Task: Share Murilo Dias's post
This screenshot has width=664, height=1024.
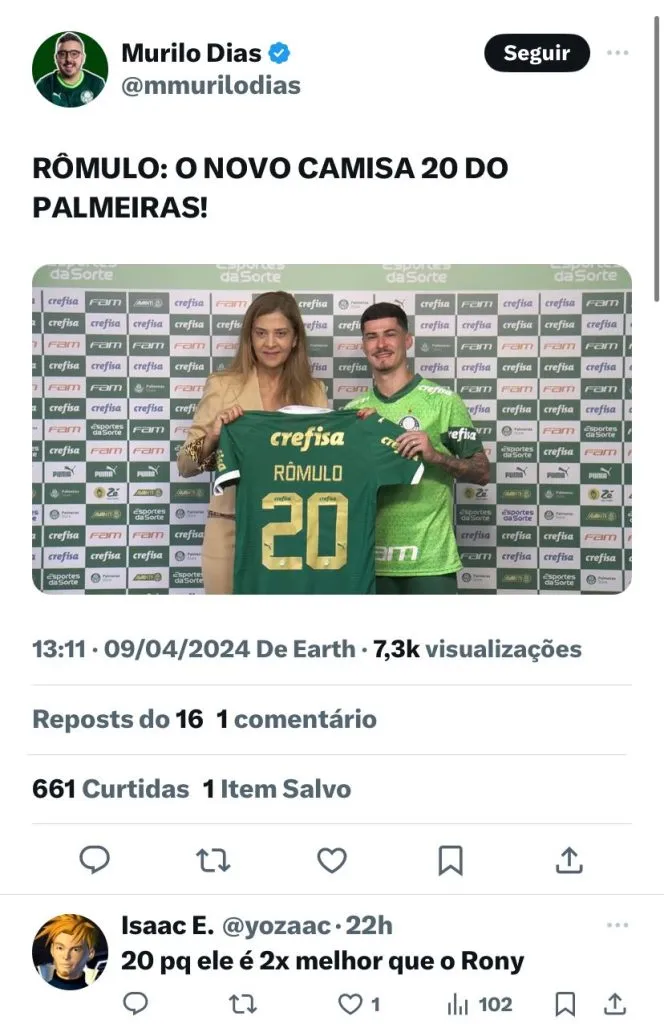Action: [x=569, y=860]
